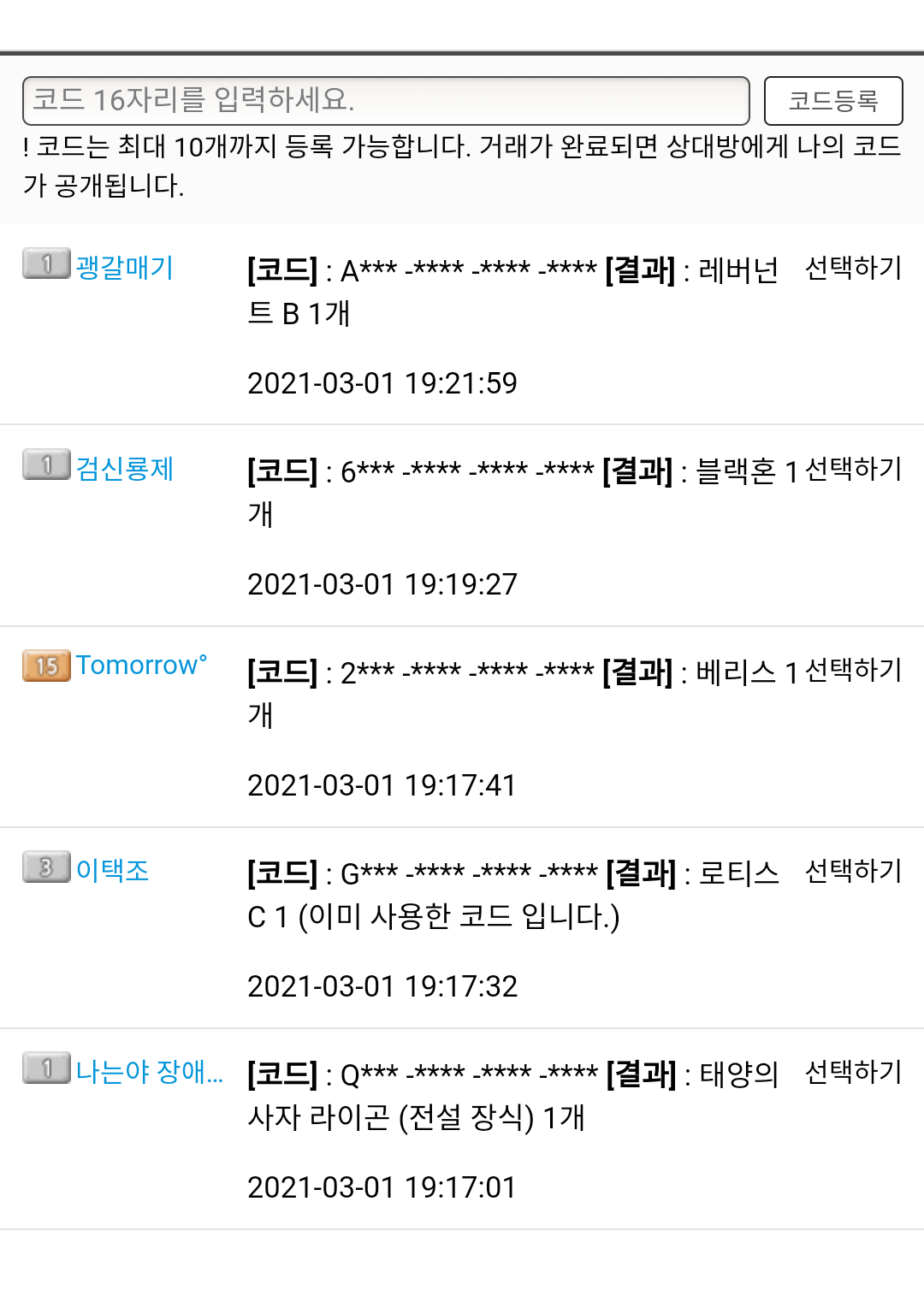Image resolution: width=924 pixels, height=1302 pixels.
Task: Open user Tomorrow°'s profile link
Action: pyautogui.click(x=142, y=666)
